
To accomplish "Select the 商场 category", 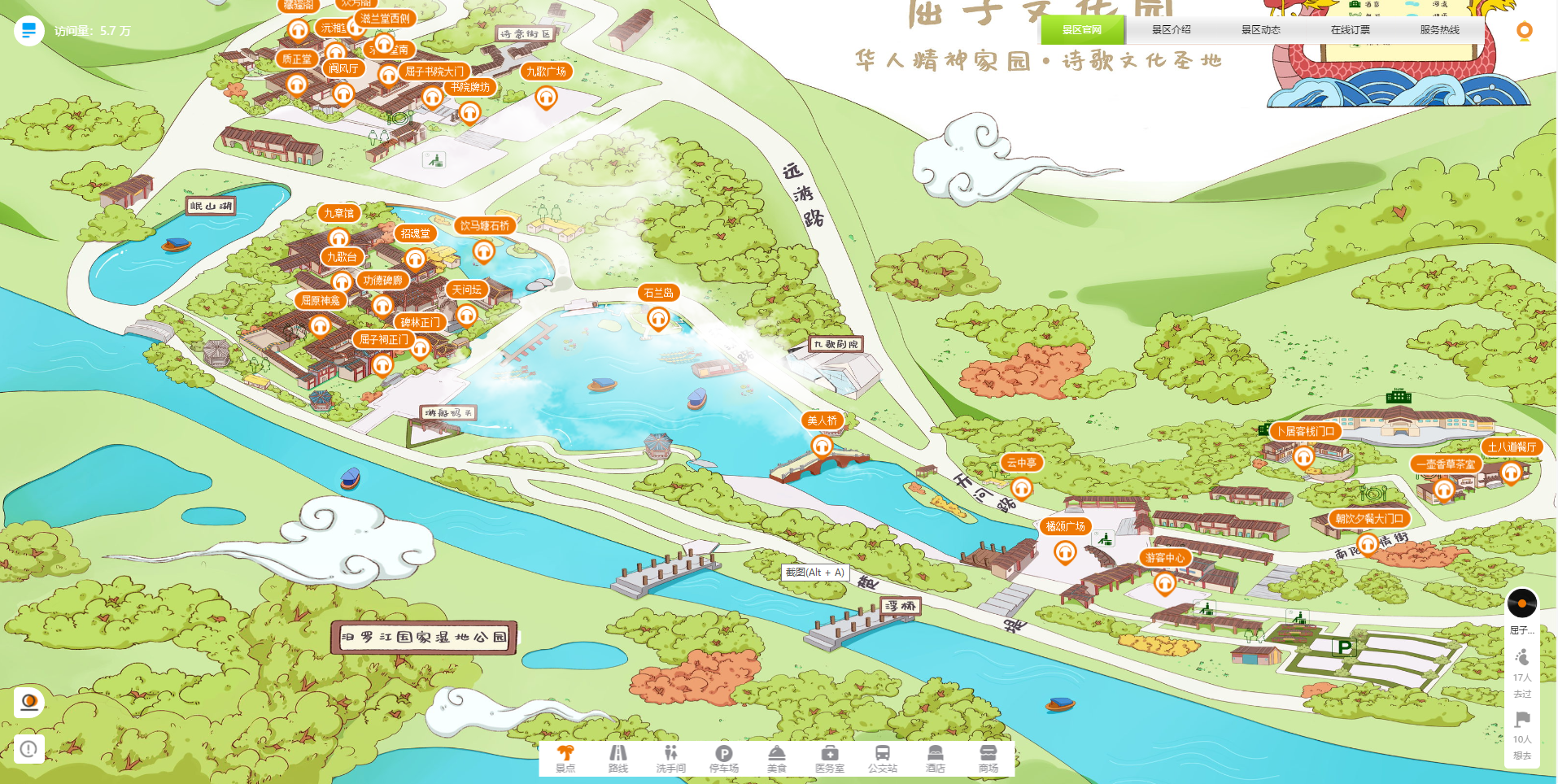I will 988,759.
